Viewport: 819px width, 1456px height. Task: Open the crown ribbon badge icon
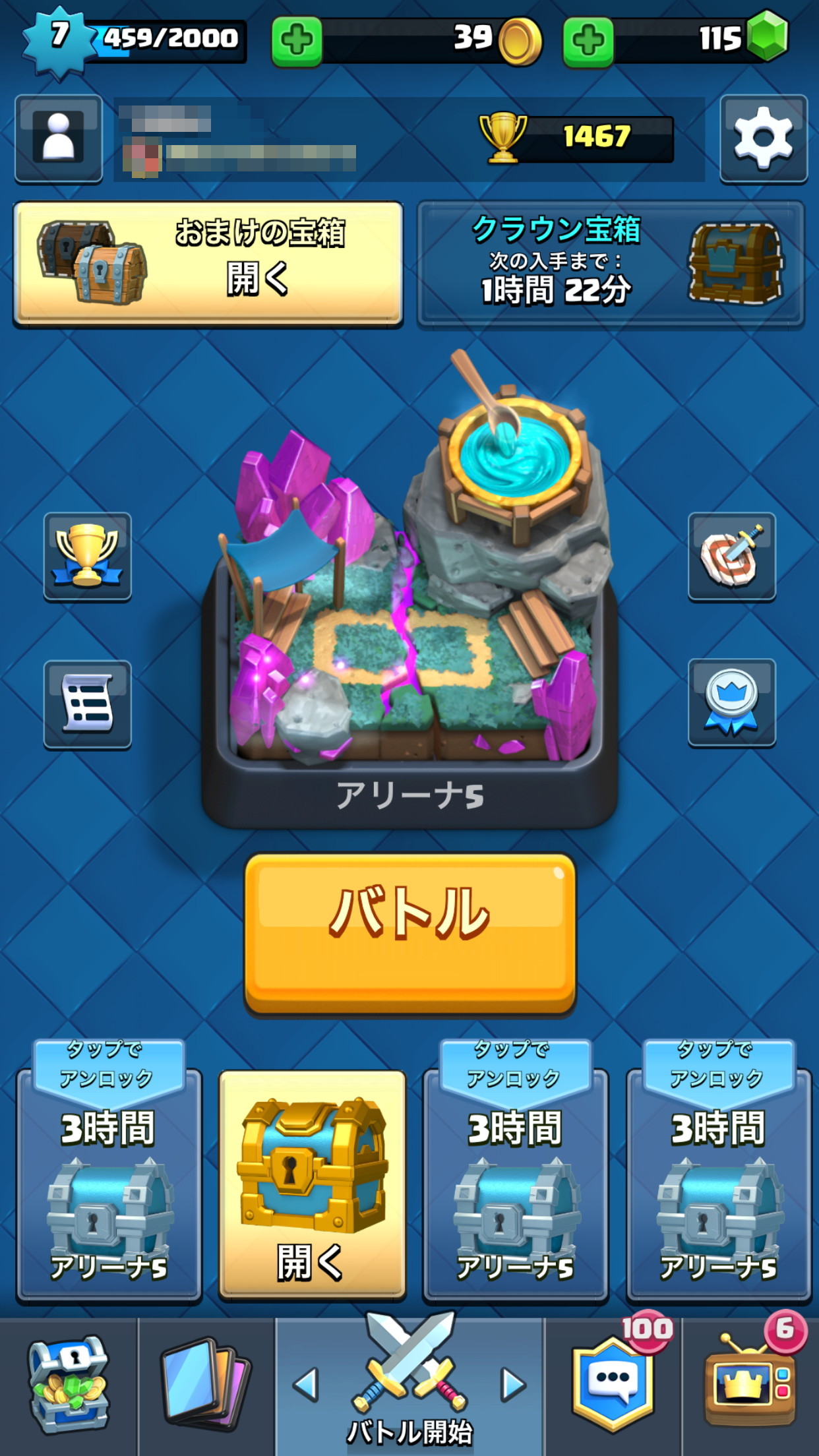coord(731,702)
